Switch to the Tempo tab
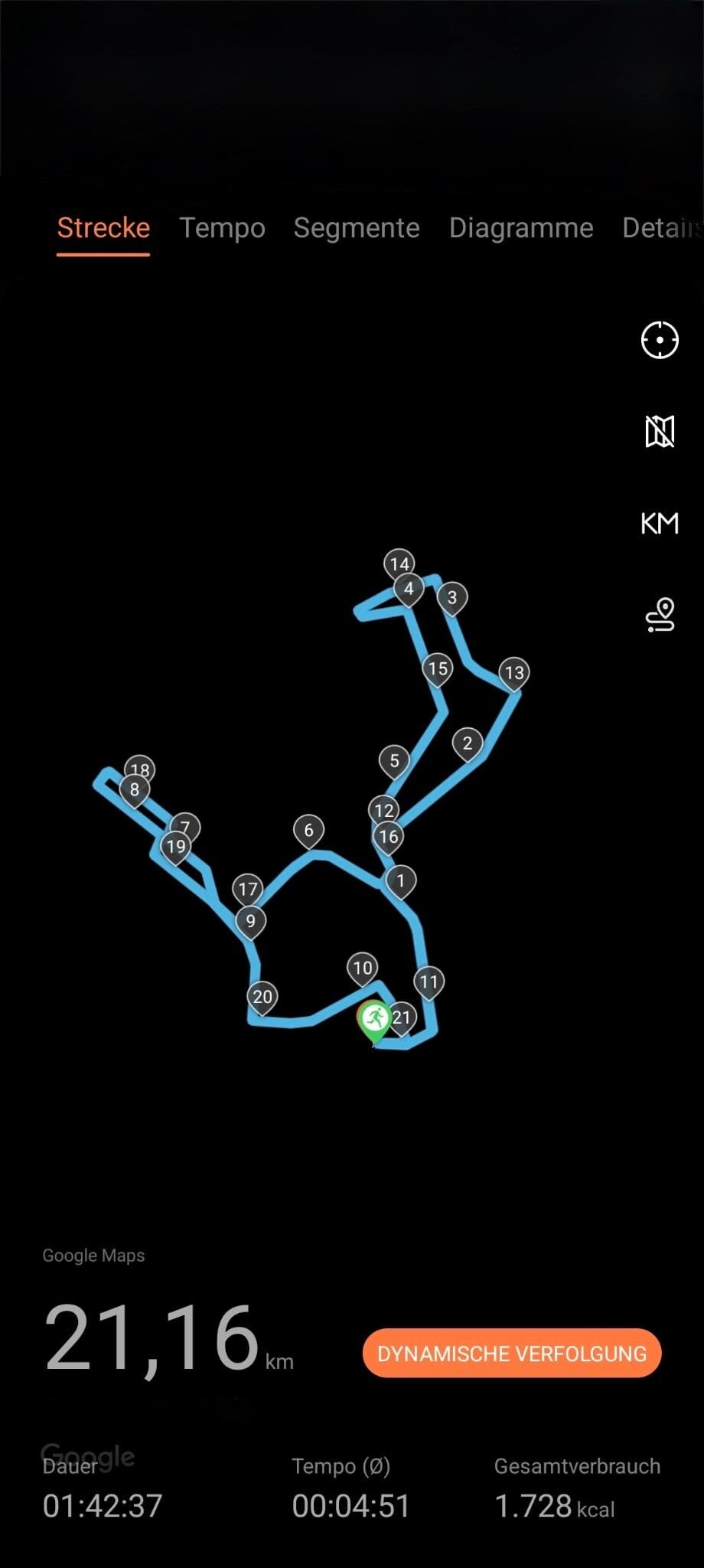 [x=222, y=228]
